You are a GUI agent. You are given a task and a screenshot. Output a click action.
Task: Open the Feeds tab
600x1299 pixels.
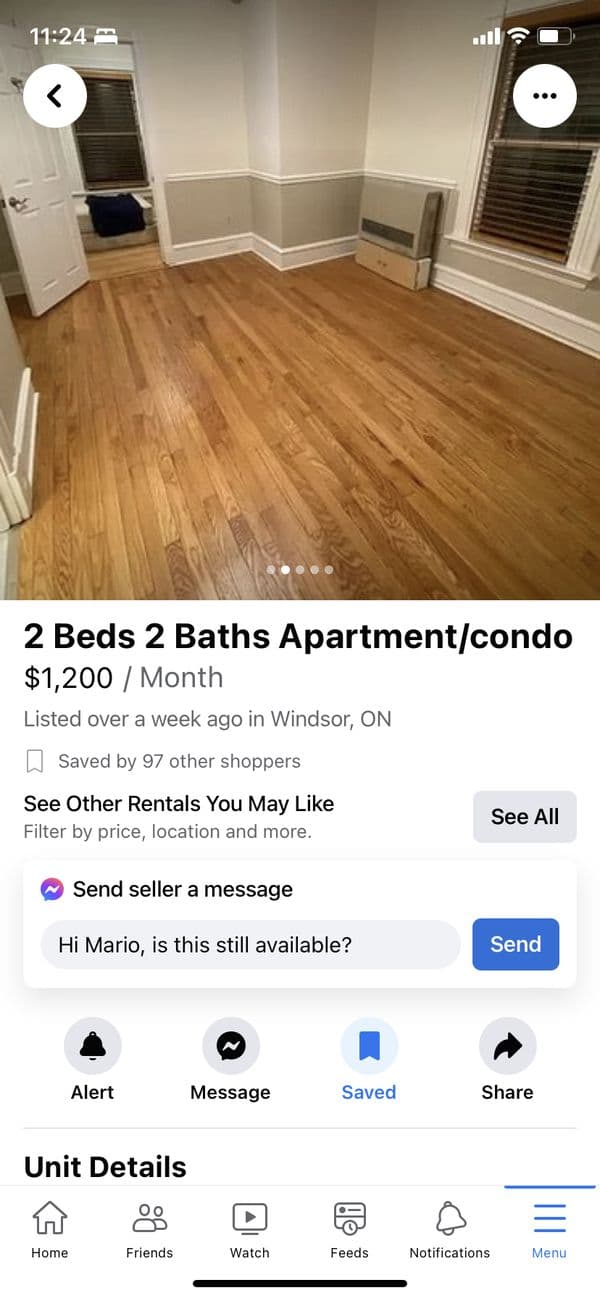pos(350,1230)
